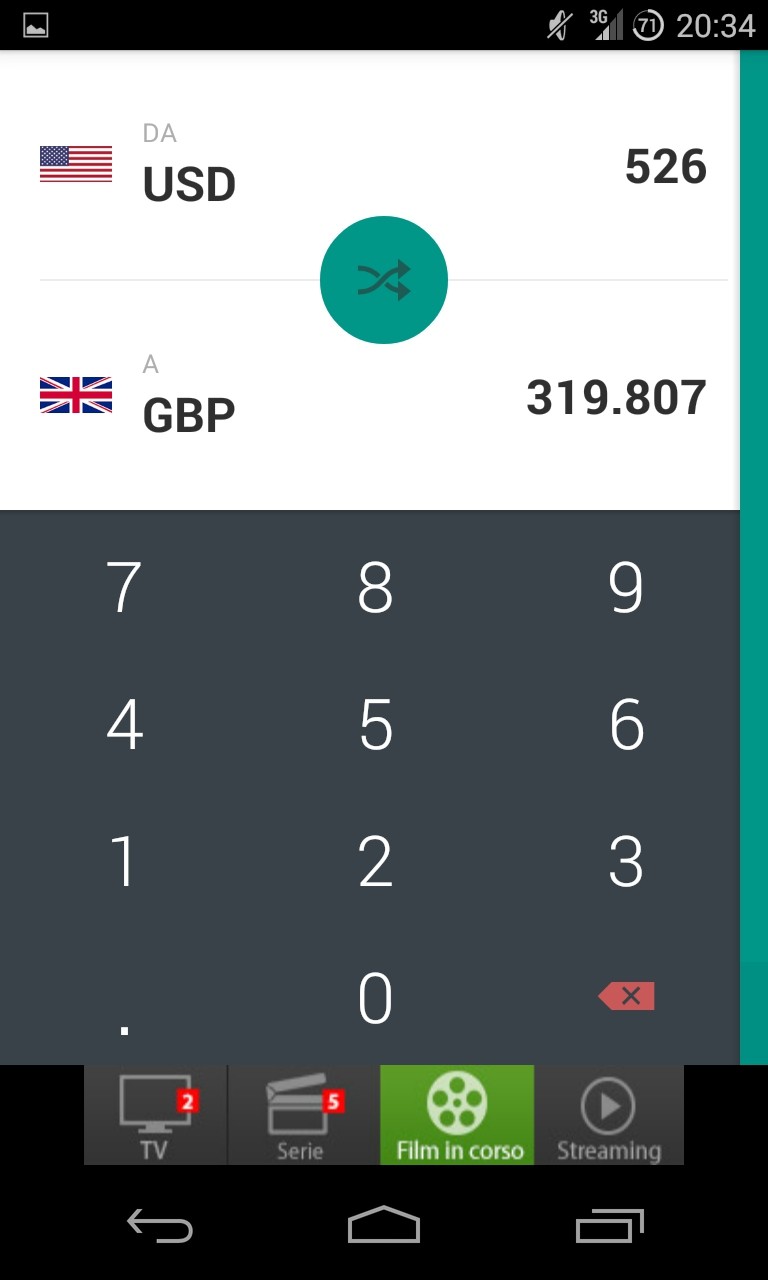Insert a decimal point
The height and width of the screenshot is (1280, 768).
click(124, 998)
